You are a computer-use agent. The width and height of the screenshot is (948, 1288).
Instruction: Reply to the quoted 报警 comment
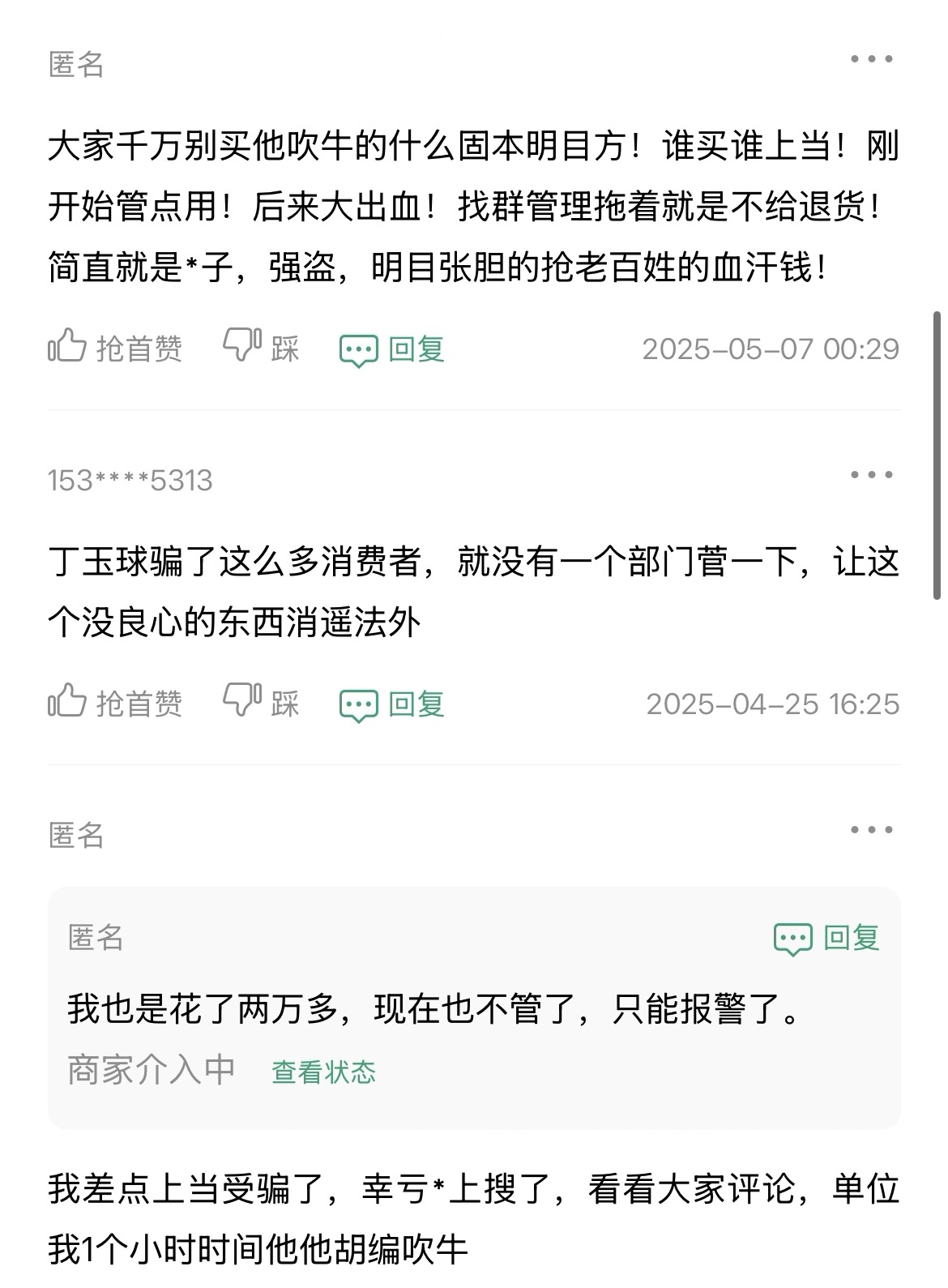click(x=827, y=938)
